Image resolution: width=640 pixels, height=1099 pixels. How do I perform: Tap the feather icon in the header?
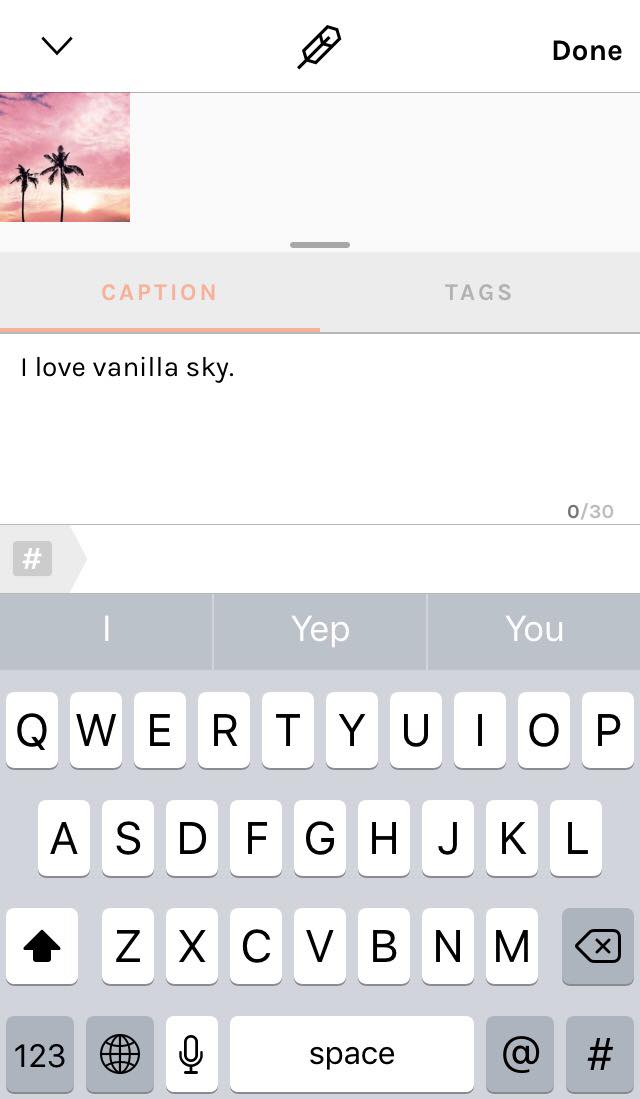click(319, 48)
